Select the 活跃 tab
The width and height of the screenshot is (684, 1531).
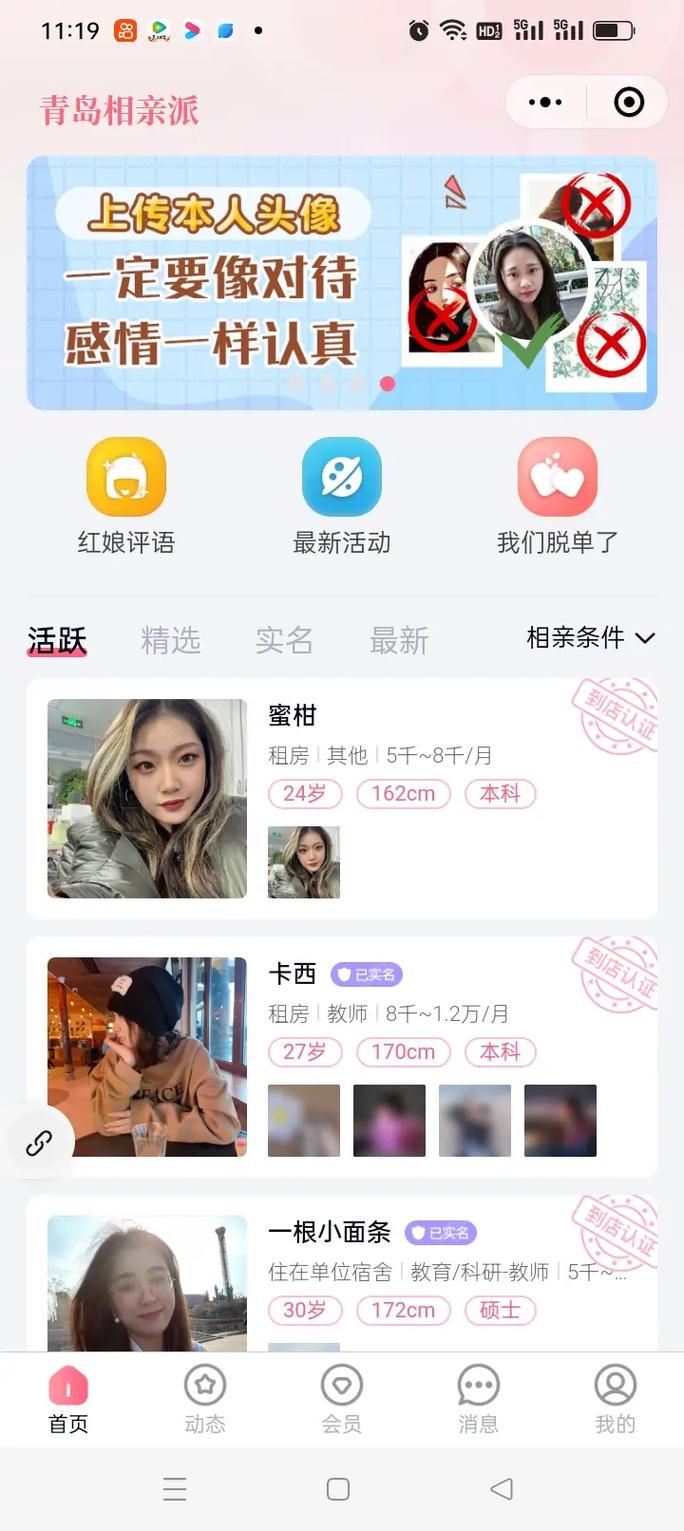pyautogui.click(x=57, y=640)
